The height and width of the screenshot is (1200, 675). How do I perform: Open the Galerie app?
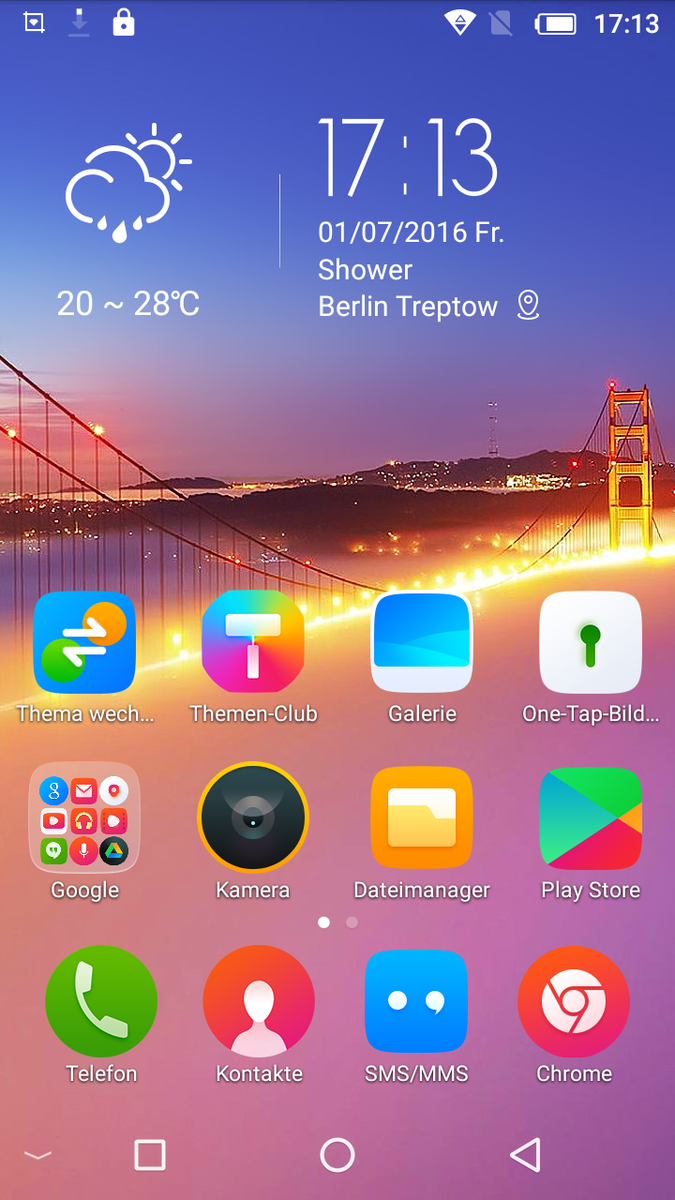tap(421, 643)
